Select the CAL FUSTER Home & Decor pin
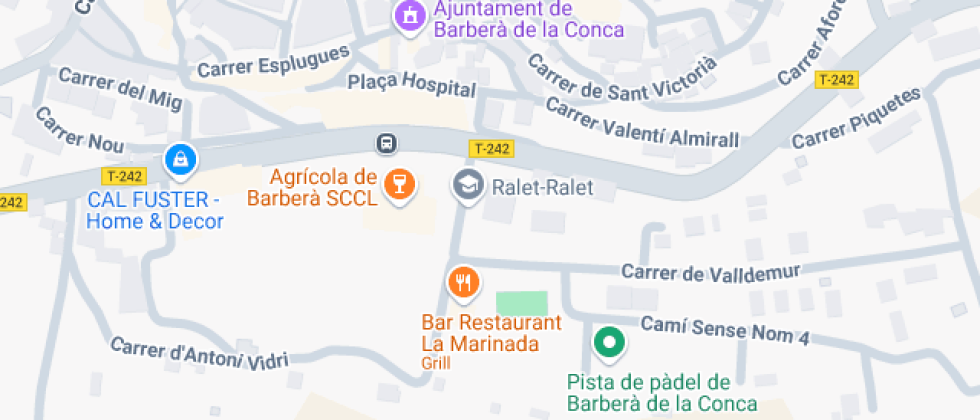The width and height of the screenshot is (980, 420). click(180, 158)
